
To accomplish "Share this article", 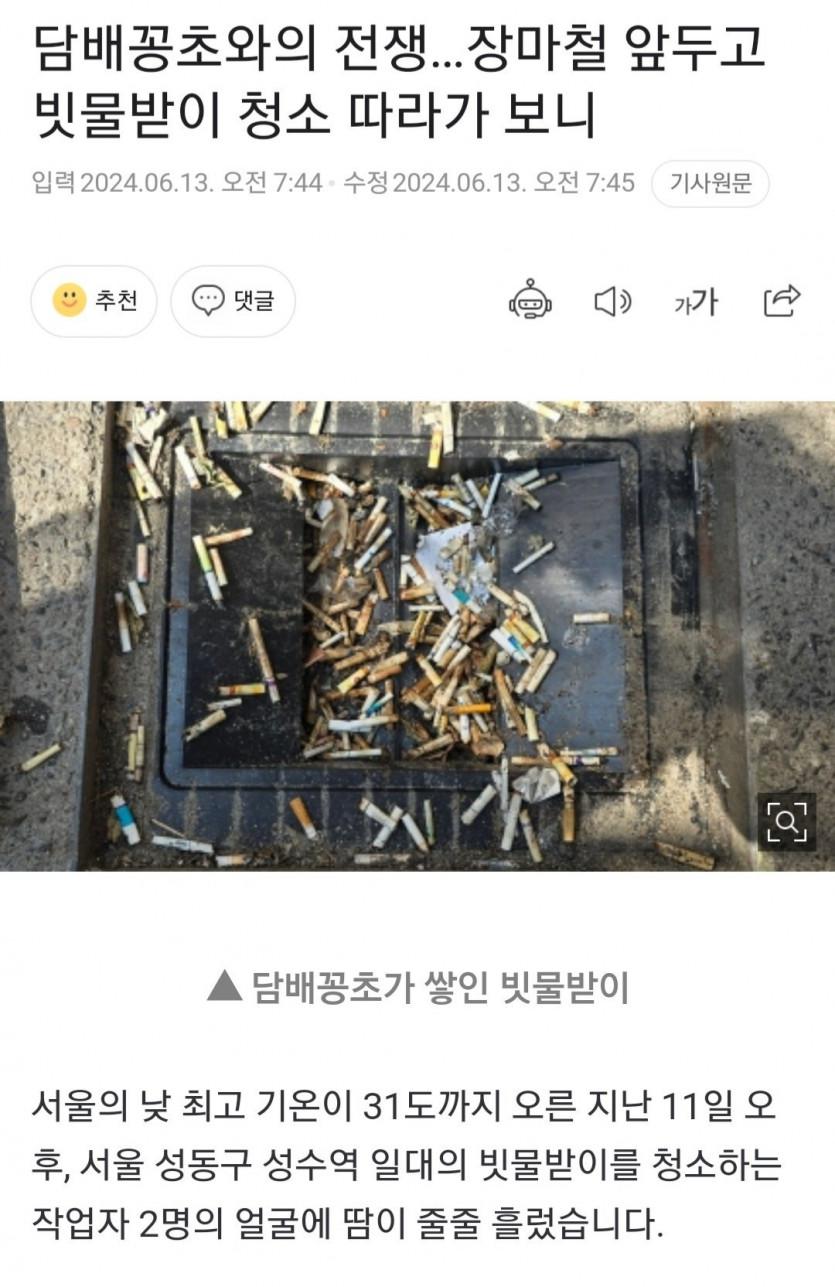I will coord(782,300).
